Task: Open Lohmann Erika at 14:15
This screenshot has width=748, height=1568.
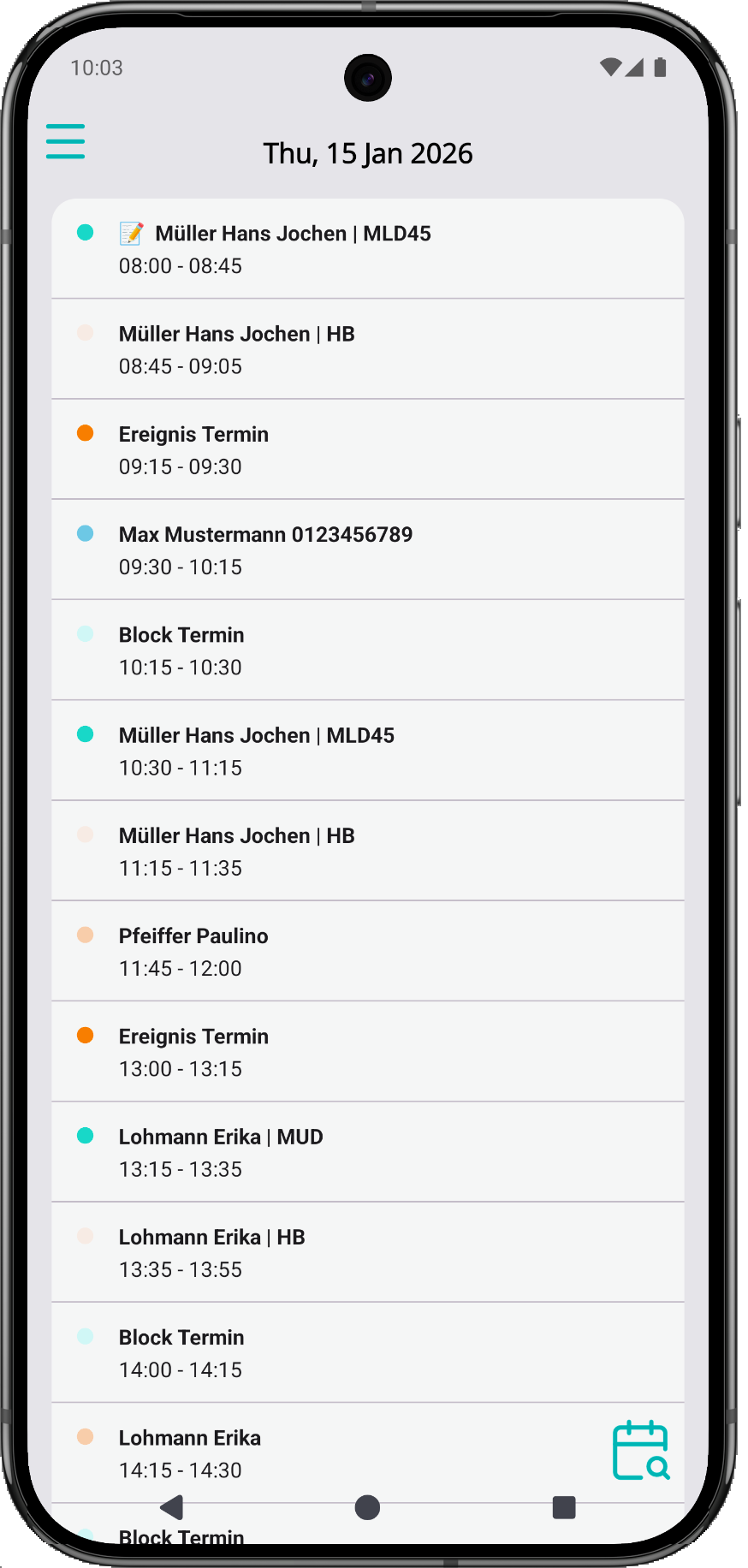Action: [x=342, y=1452]
